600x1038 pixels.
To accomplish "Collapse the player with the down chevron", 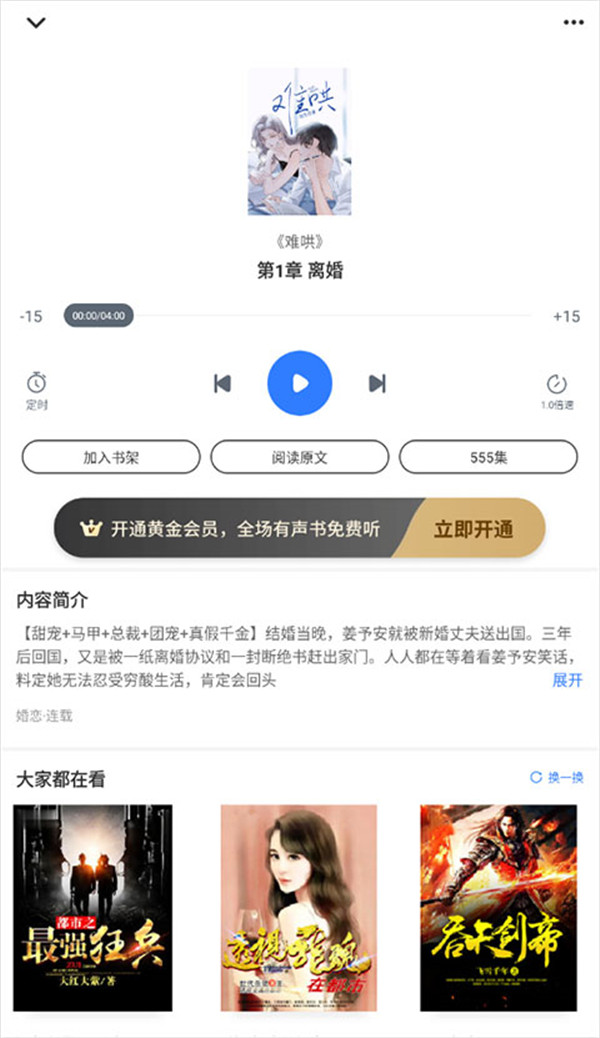I will coord(36,23).
